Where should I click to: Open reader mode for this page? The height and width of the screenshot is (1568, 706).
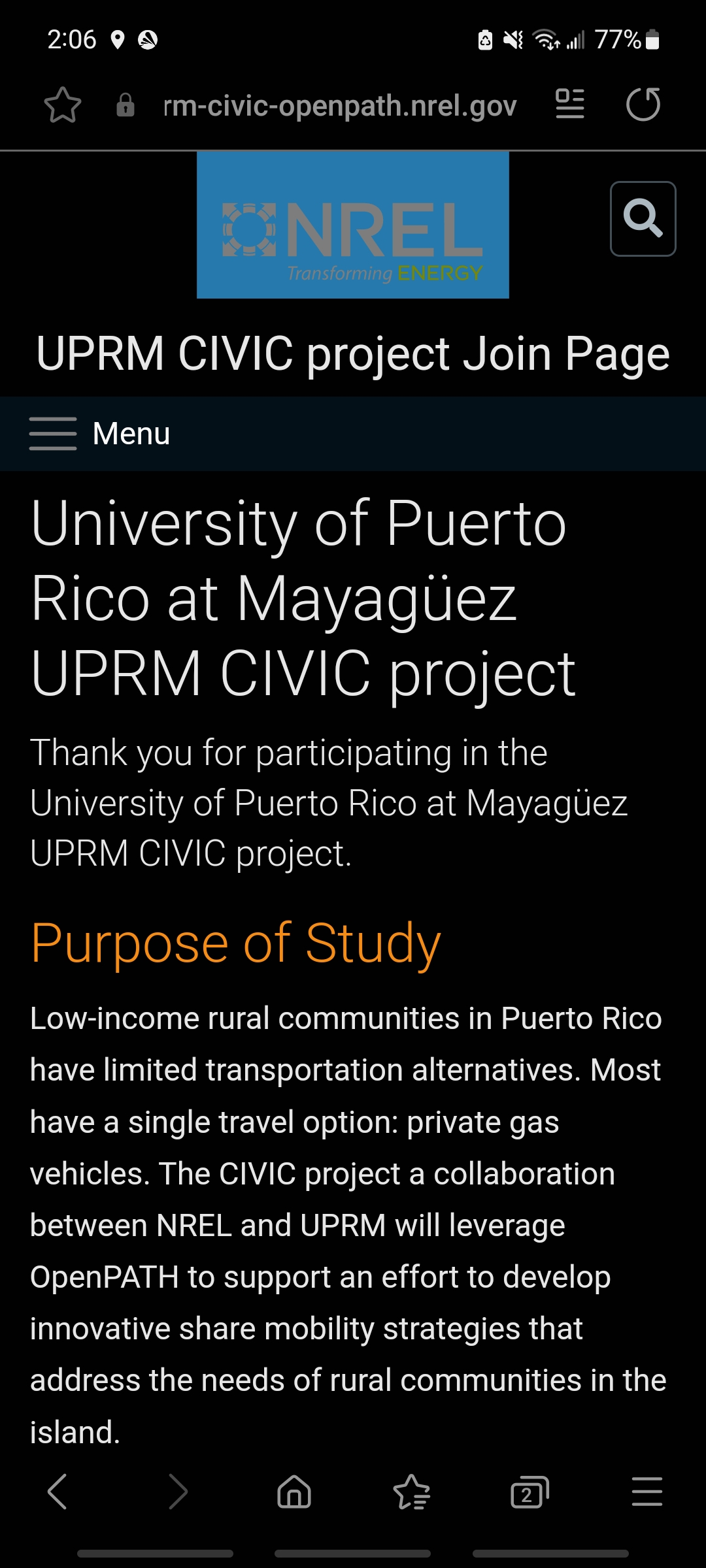click(x=570, y=105)
